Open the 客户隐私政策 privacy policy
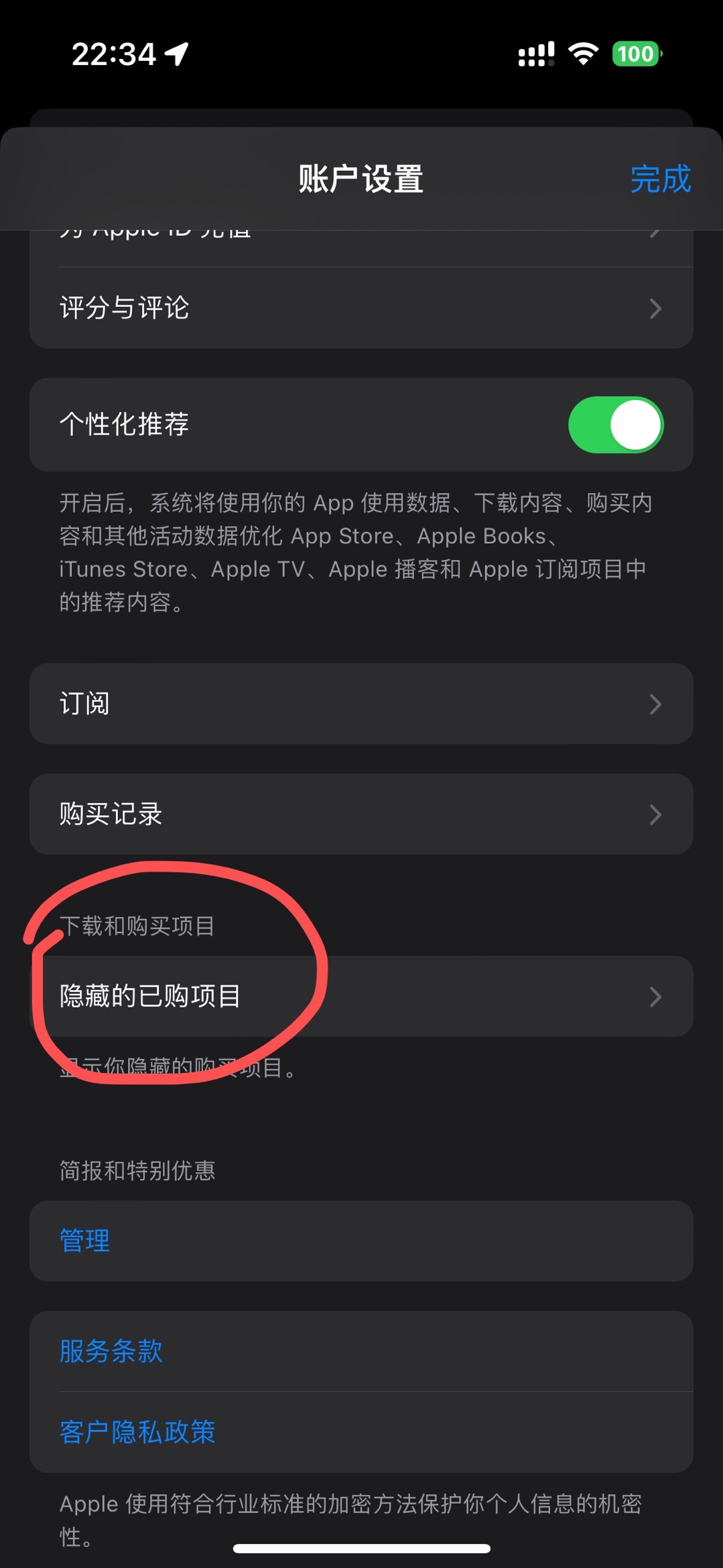723x1568 pixels. coord(137,1432)
